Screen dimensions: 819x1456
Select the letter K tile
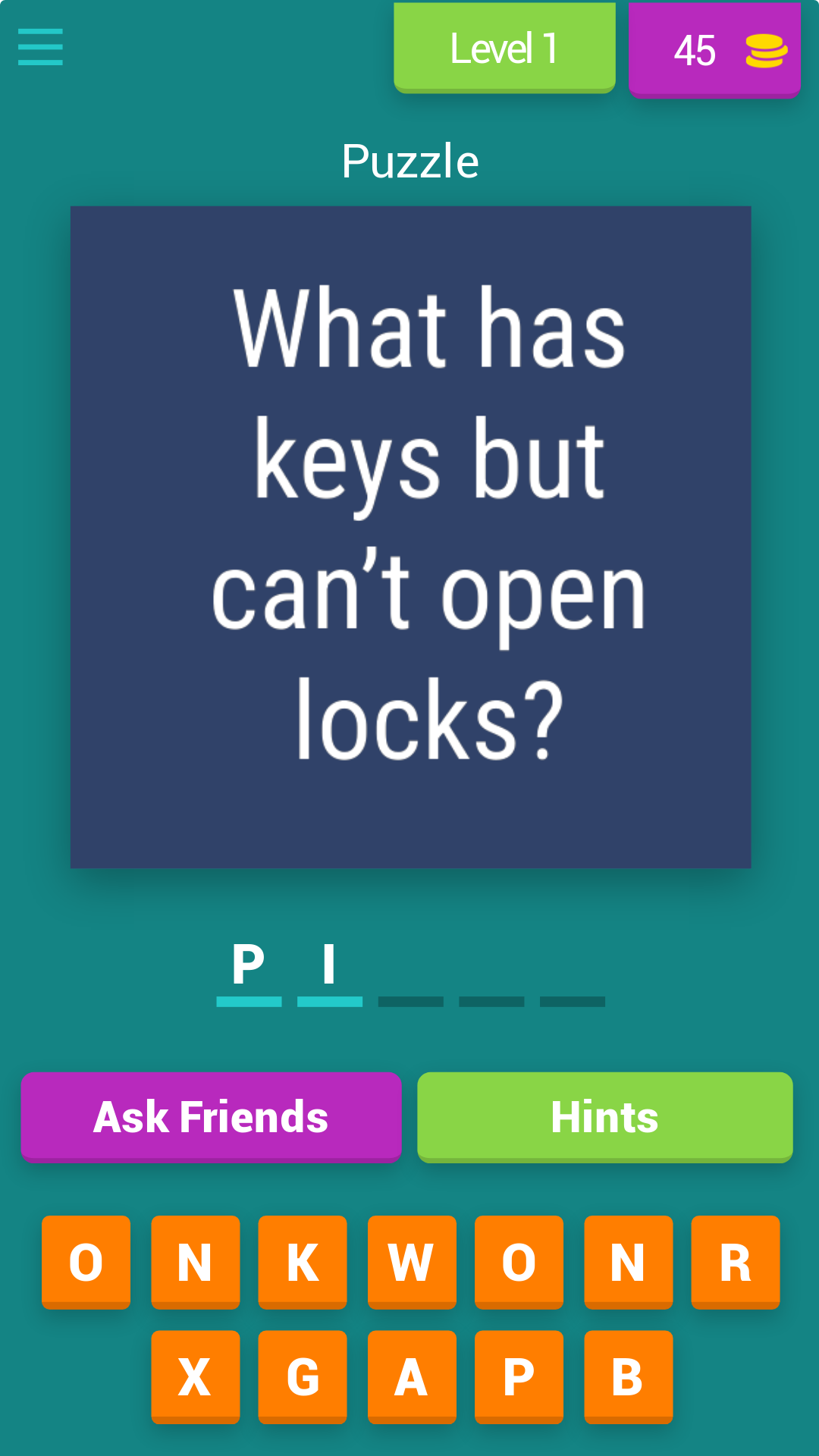tap(303, 1262)
